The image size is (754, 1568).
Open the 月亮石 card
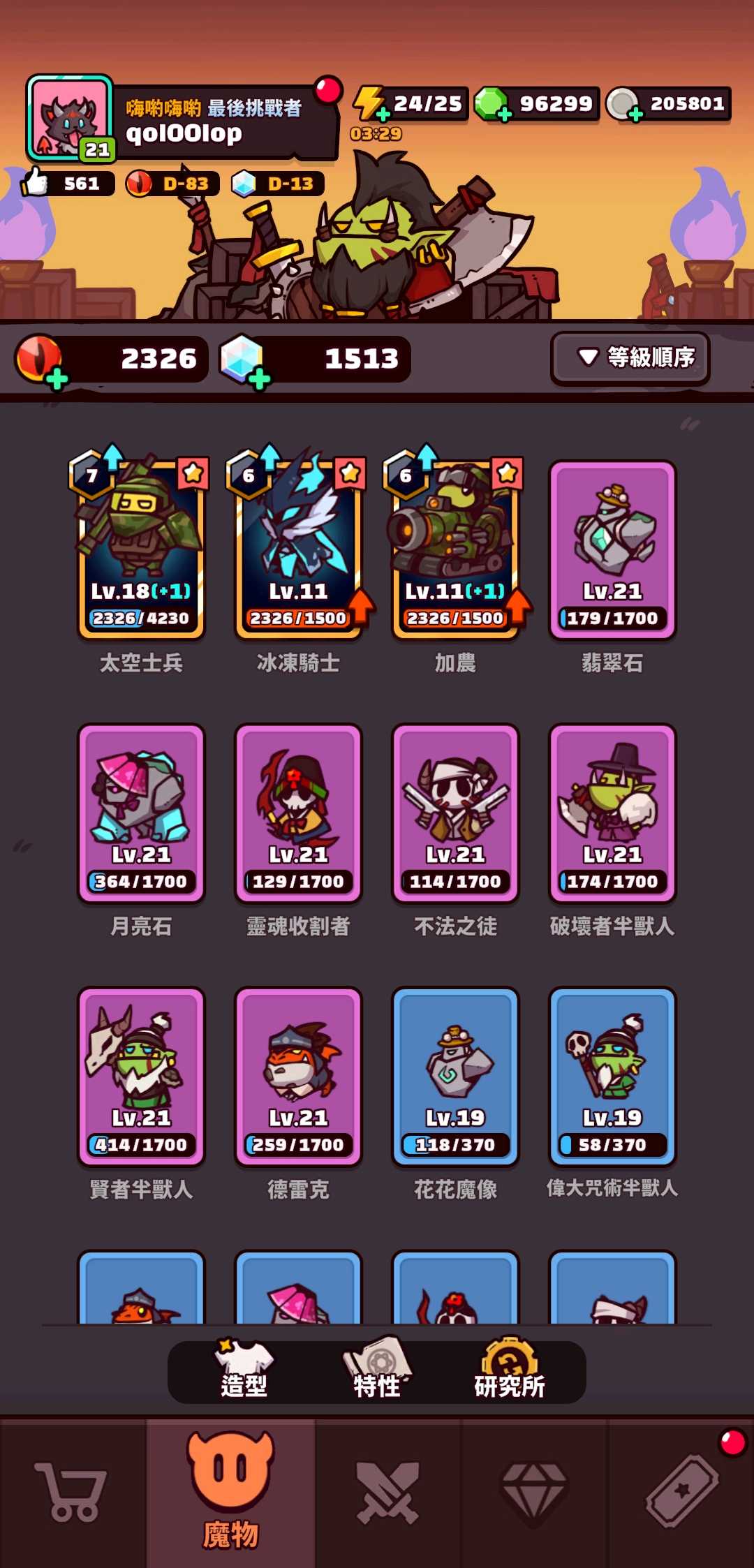[141, 812]
